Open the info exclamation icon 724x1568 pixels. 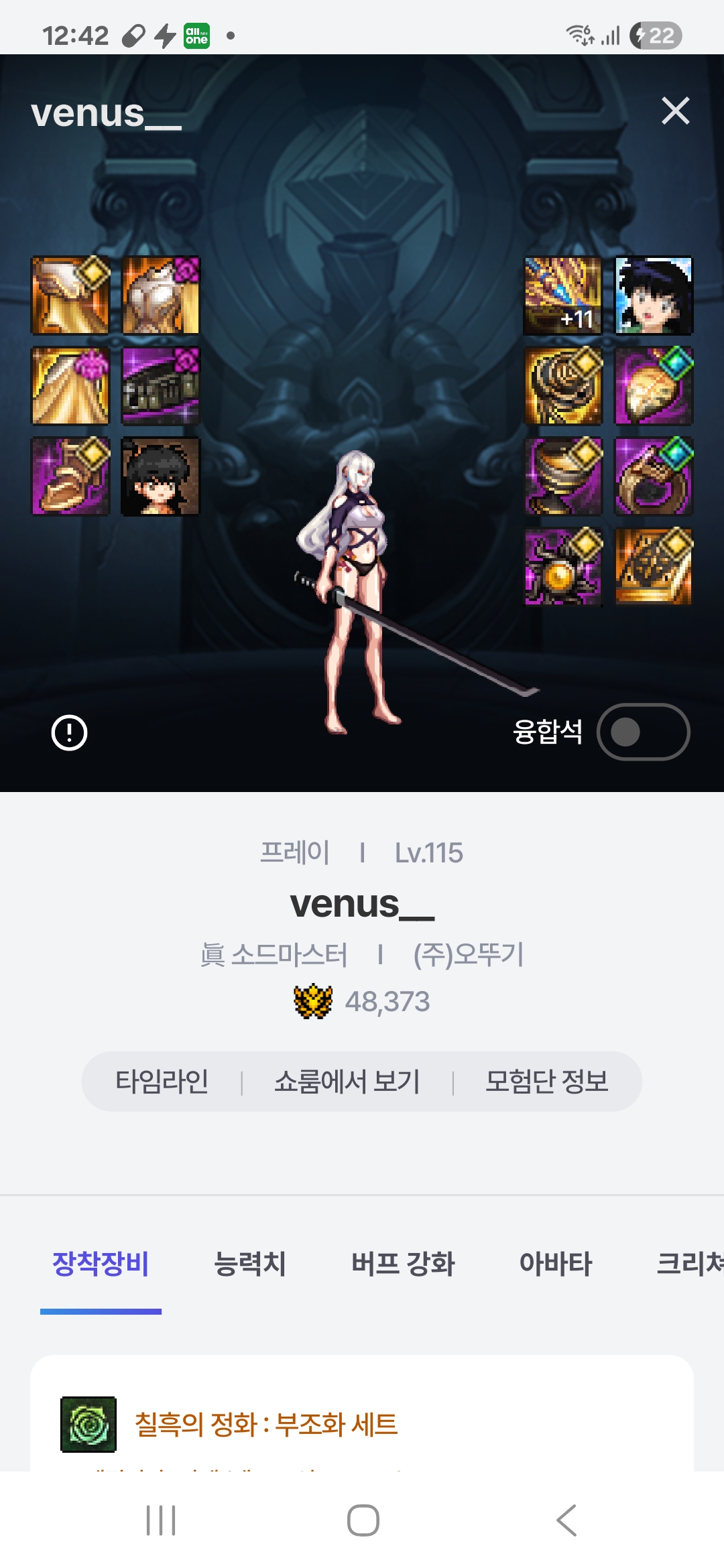click(x=69, y=732)
